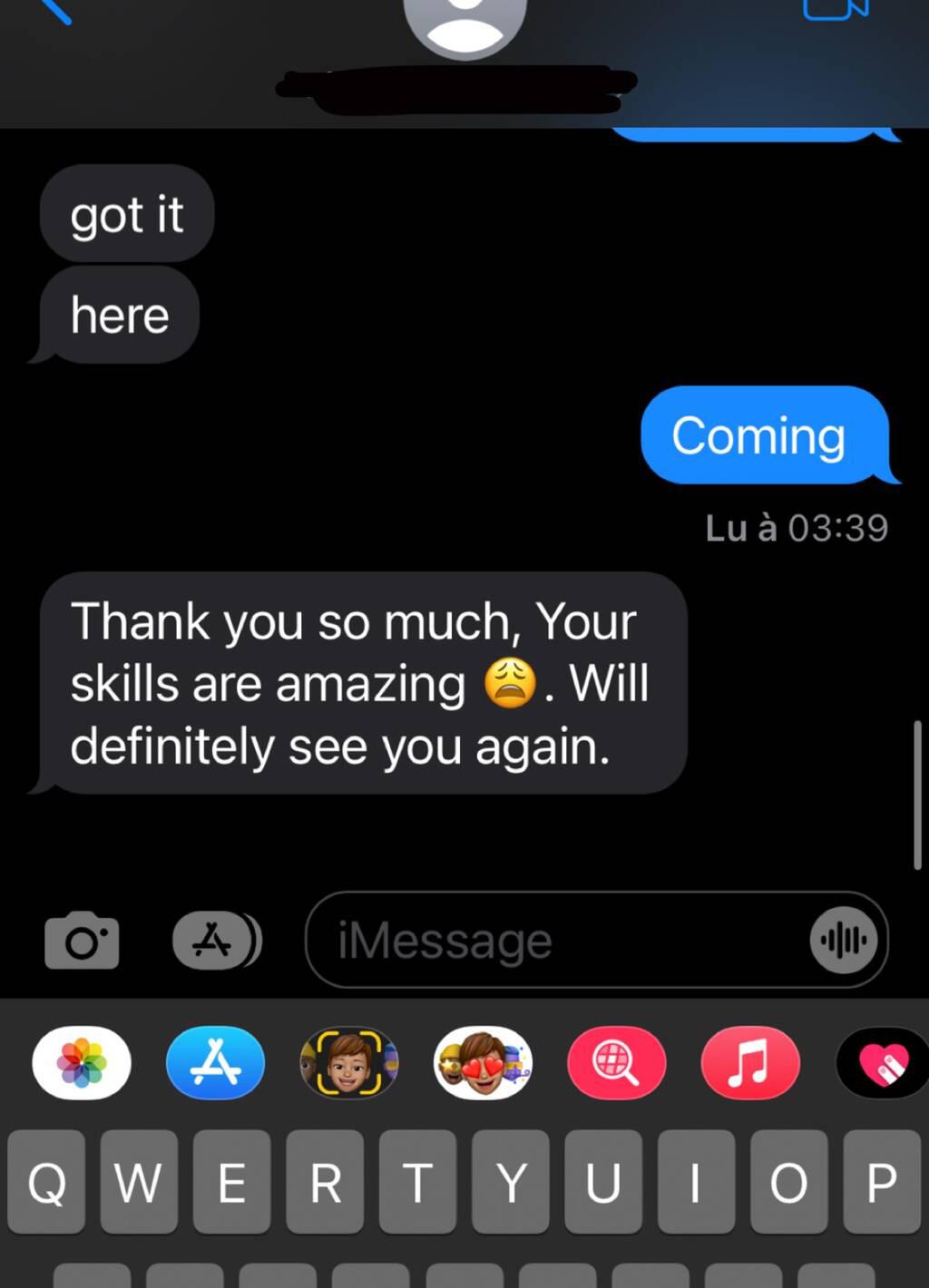Tap the P key on the keyboard
Viewport: 929px width, 1288px height.
[x=881, y=1182]
